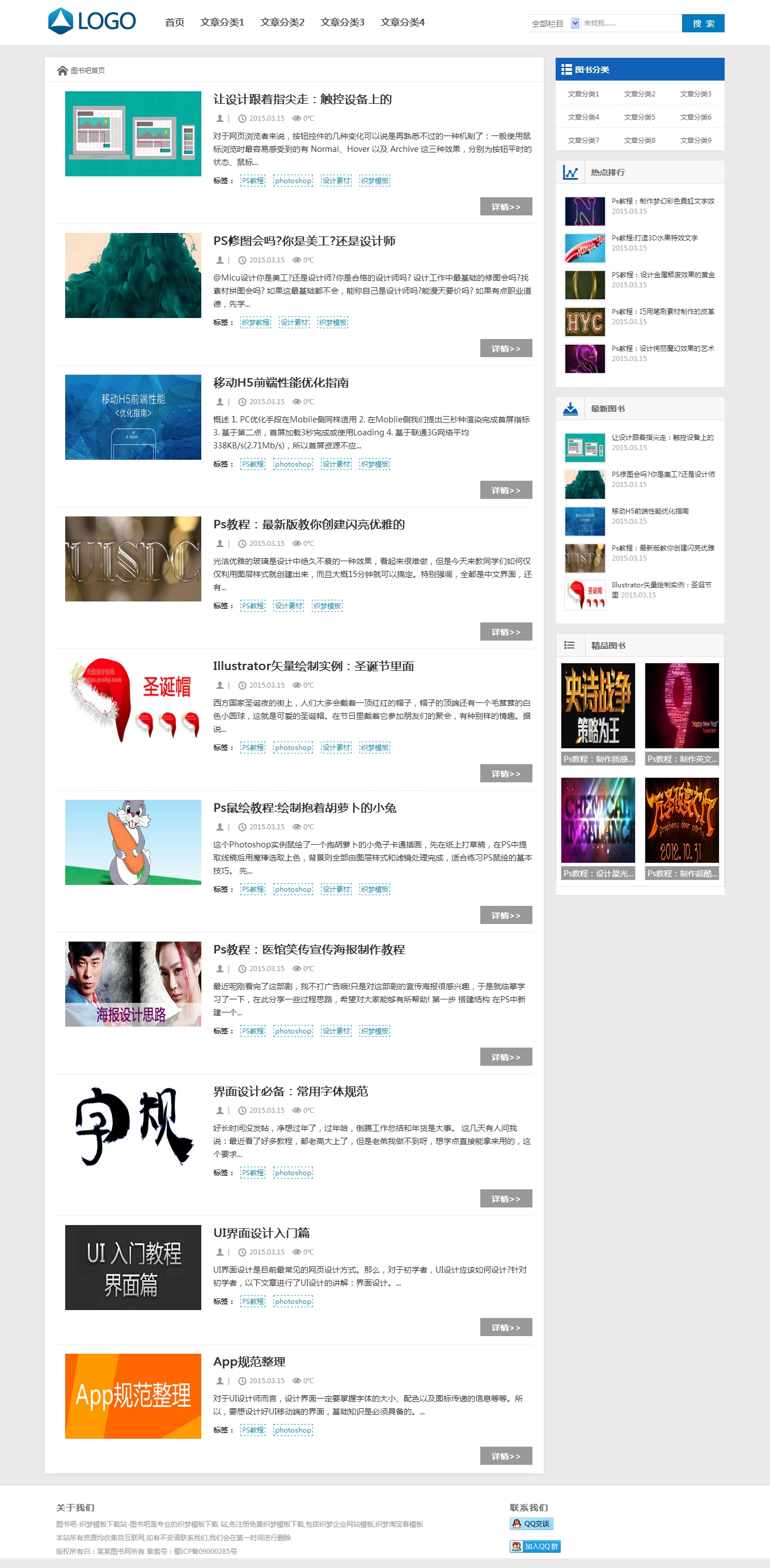Open 文章分类5 in 图书分类 sidebar
Image resolution: width=770 pixels, height=1568 pixels.
pyautogui.click(x=639, y=117)
